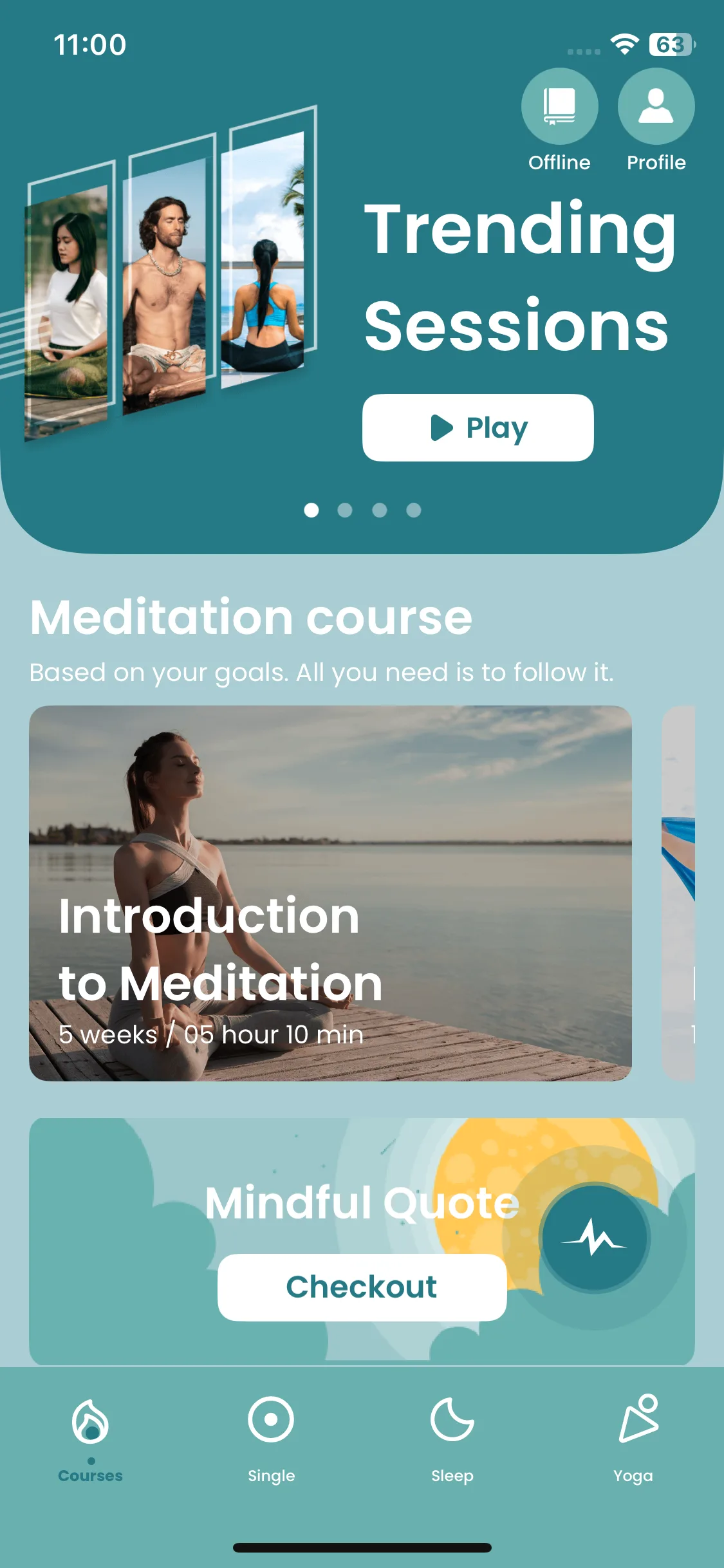Tap Checkout on the Mindful Quote banner

coord(362,1287)
